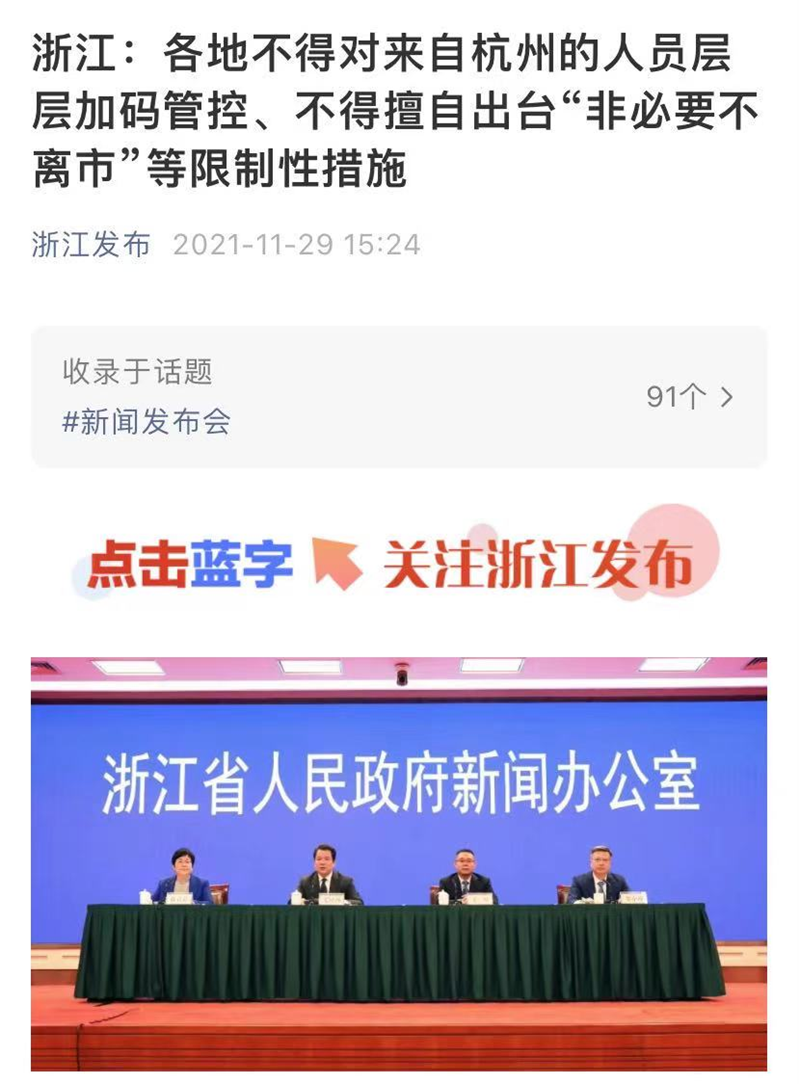Open the #新闻发布会 topic collection
This screenshot has height=1084, width=800.
147,422
